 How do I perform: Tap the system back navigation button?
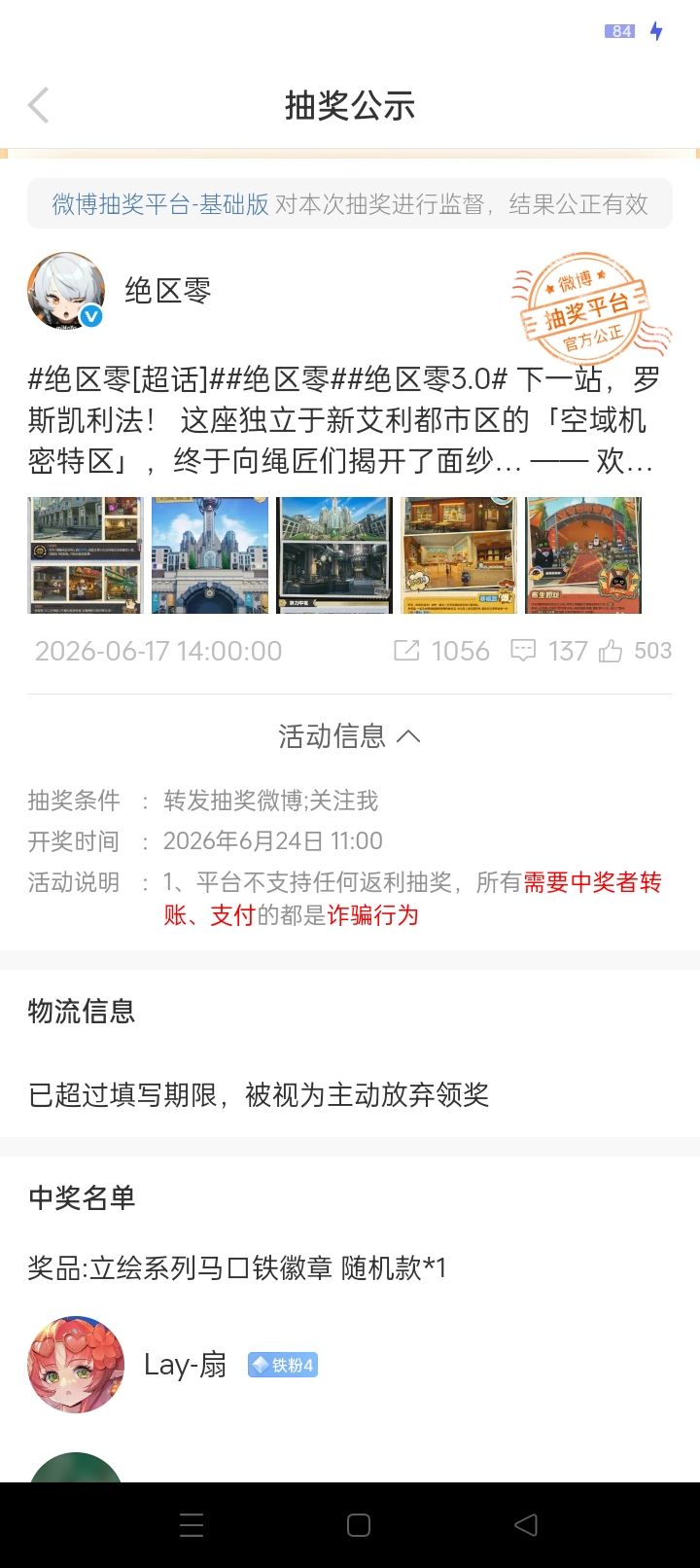(x=526, y=1525)
